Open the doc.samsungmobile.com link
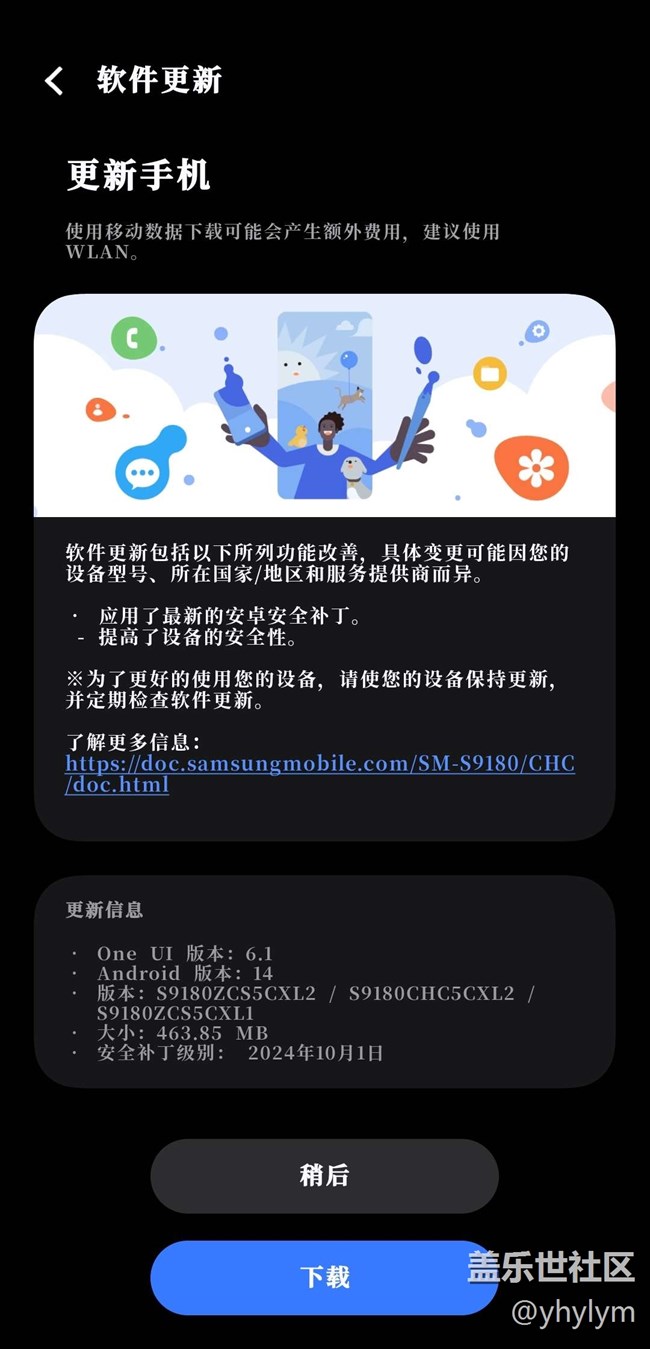 point(320,774)
